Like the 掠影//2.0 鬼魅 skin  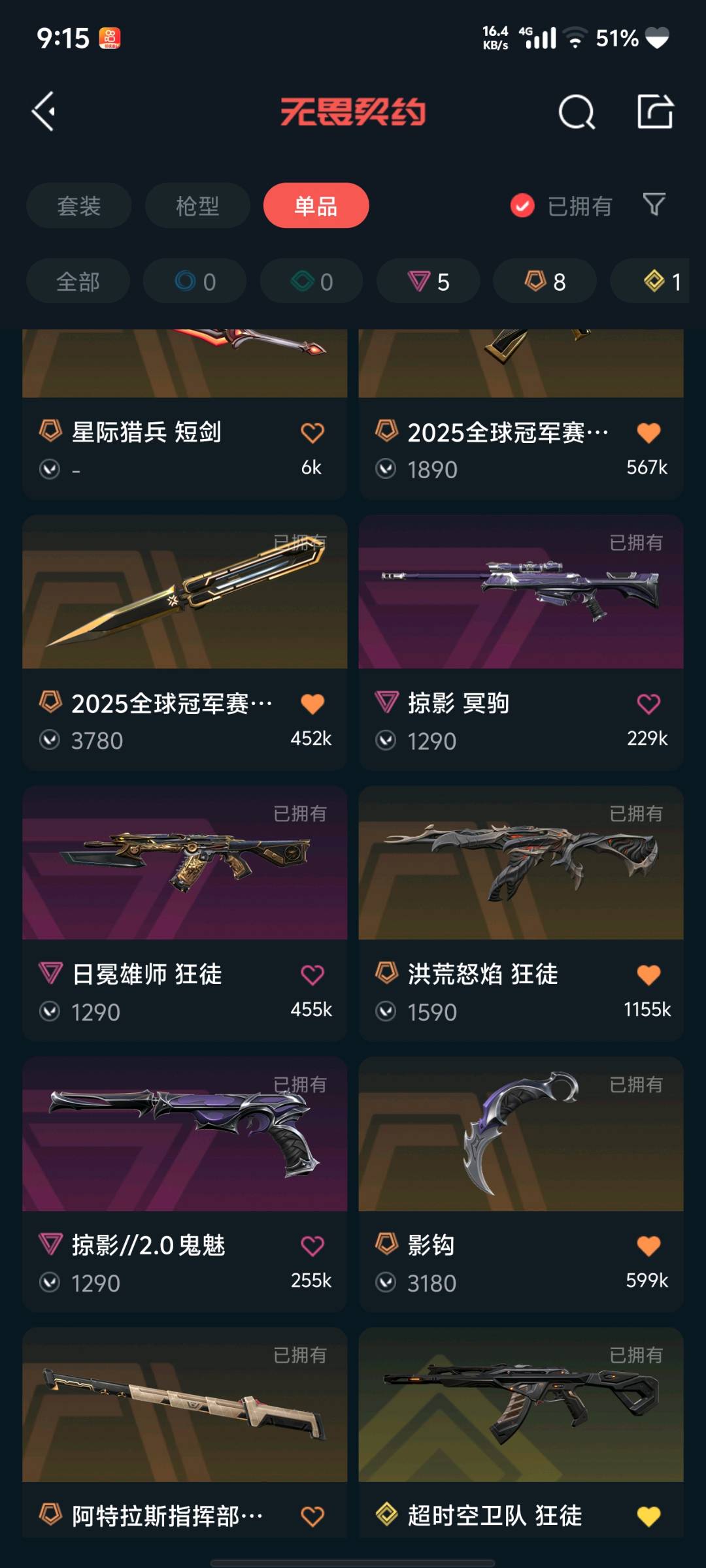tap(312, 1246)
